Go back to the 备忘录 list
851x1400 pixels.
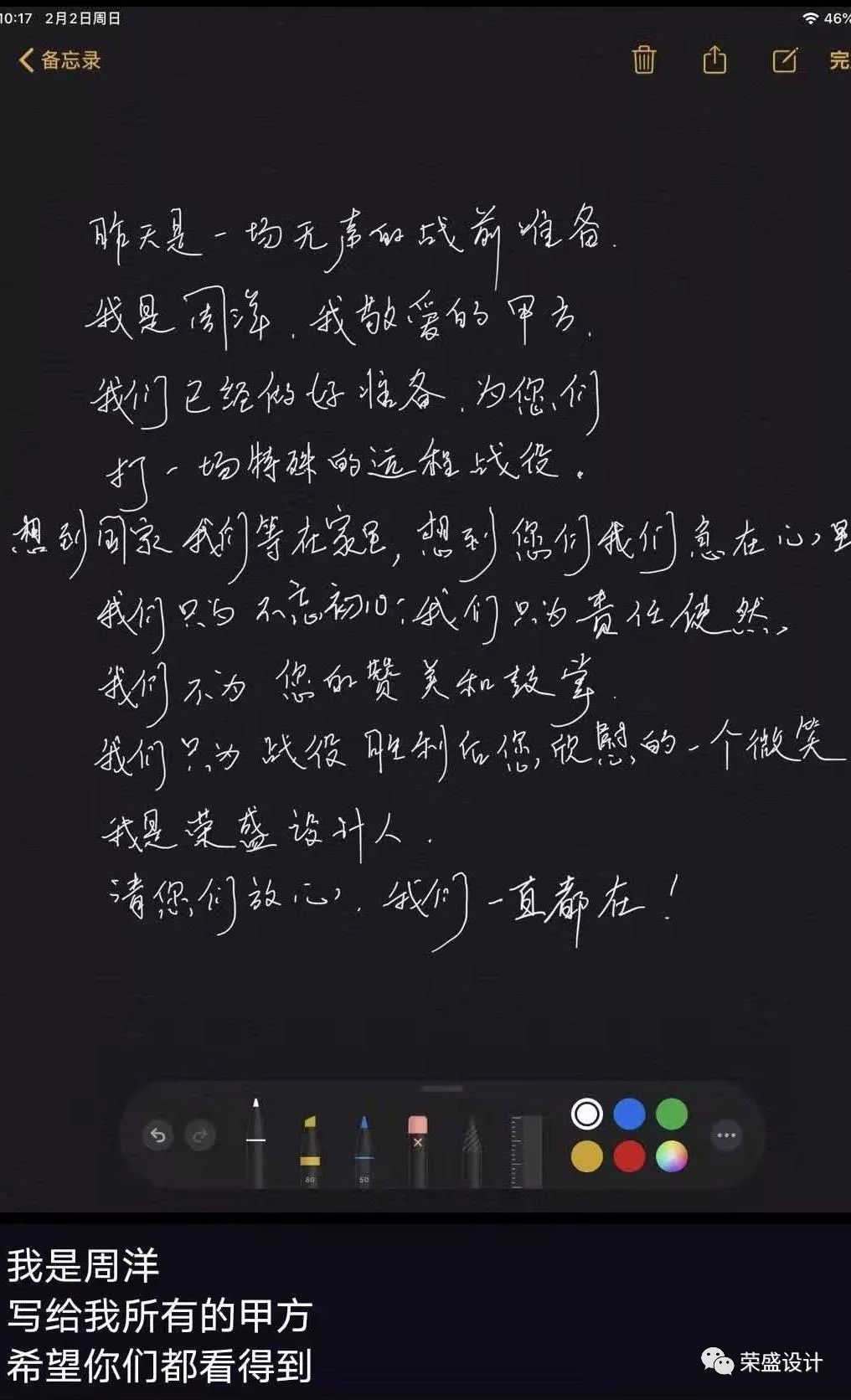pyautogui.click(x=59, y=60)
